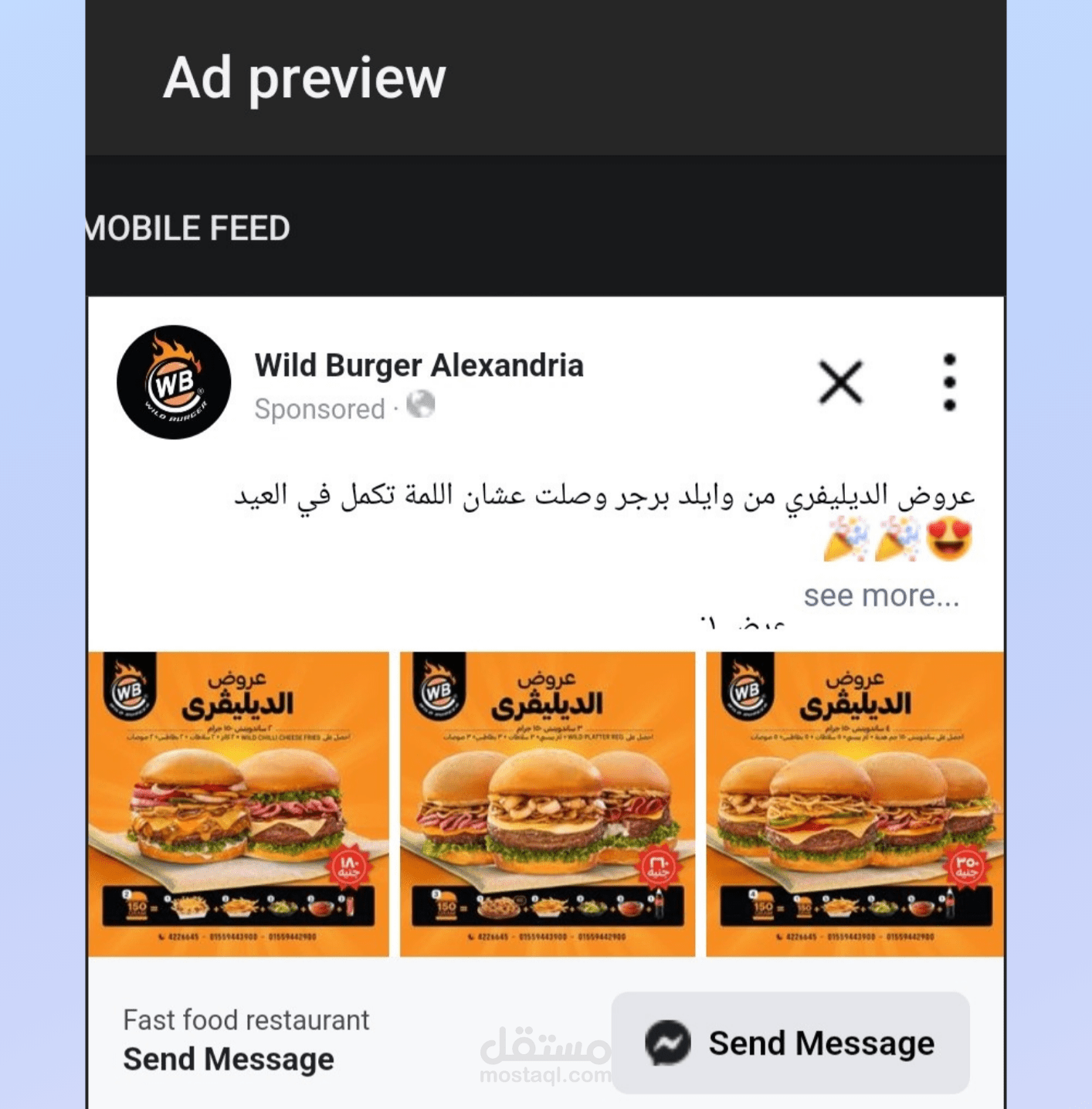Screen dimensions: 1092x1109
Task: Select the Mobile Feed preview tab
Action: tap(188, 229)
